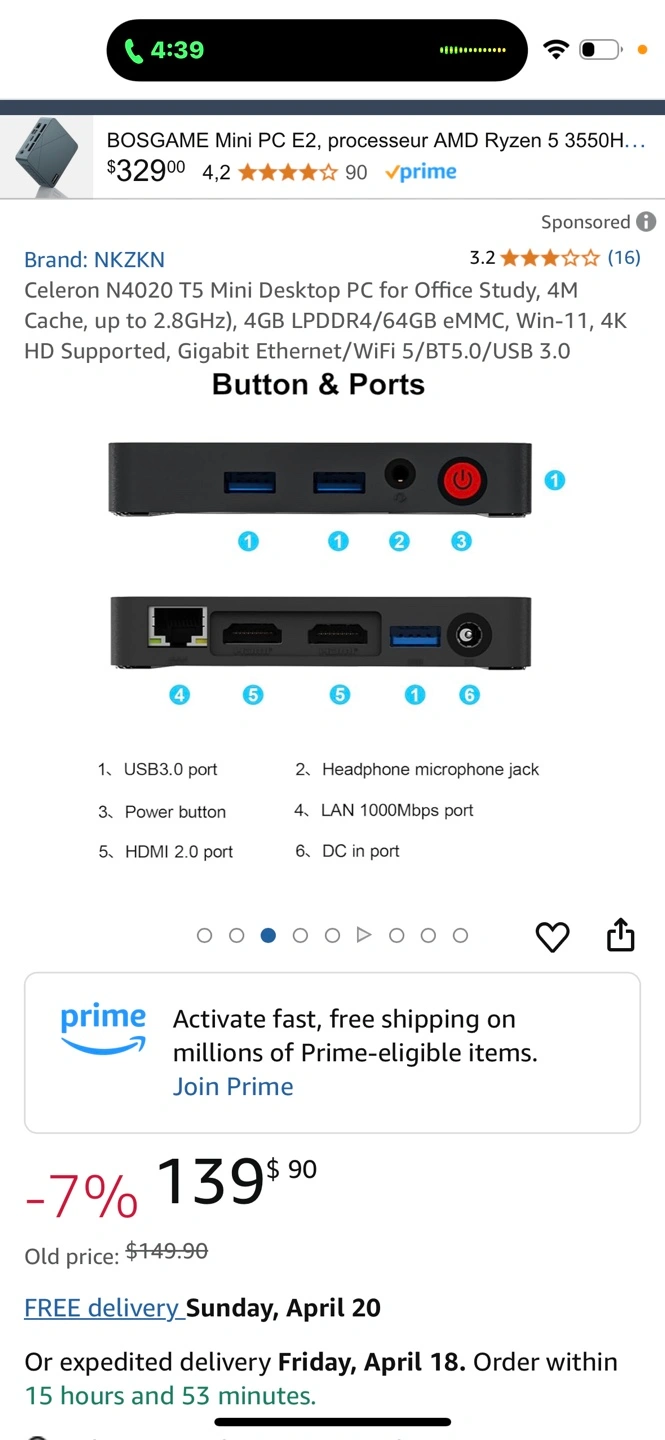Open the 3.2-star ratings with 16 reviews
This screenshot has width=665, height=1440.
(554, 258)
